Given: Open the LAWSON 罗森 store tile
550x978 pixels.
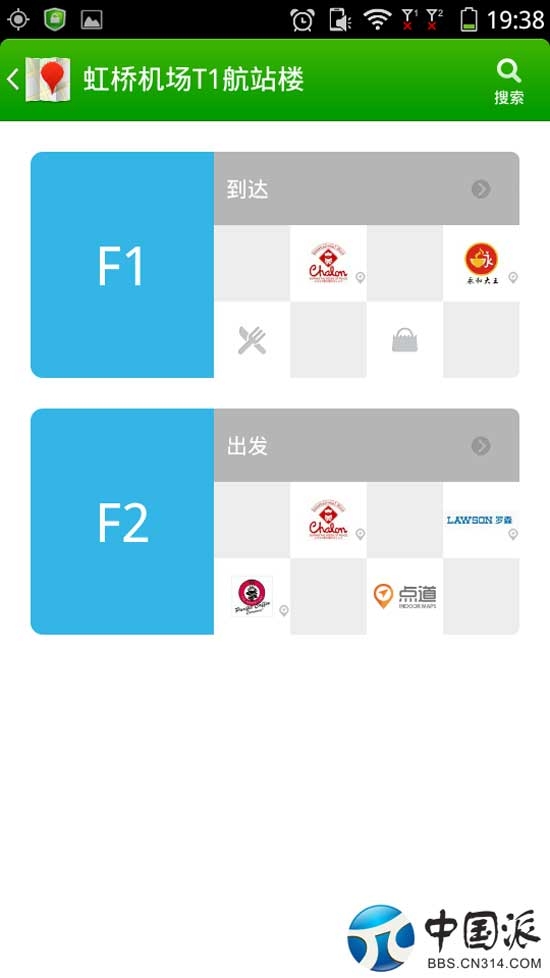Looking at the screenshot, I should (x=481, y=520).
